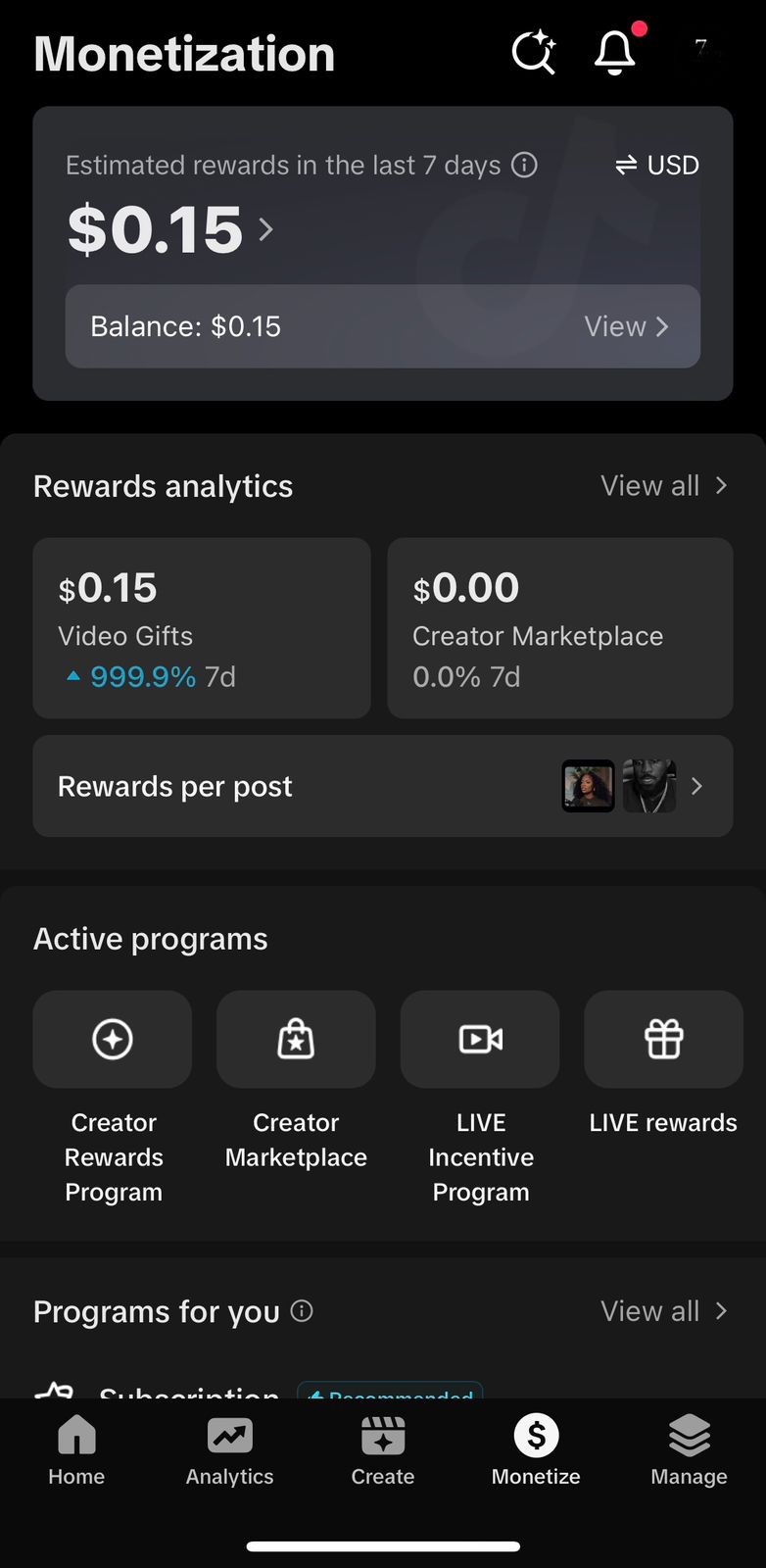The image size is (766, 1568).
Task: View all Programs for you
Action: pos(664,1311)
